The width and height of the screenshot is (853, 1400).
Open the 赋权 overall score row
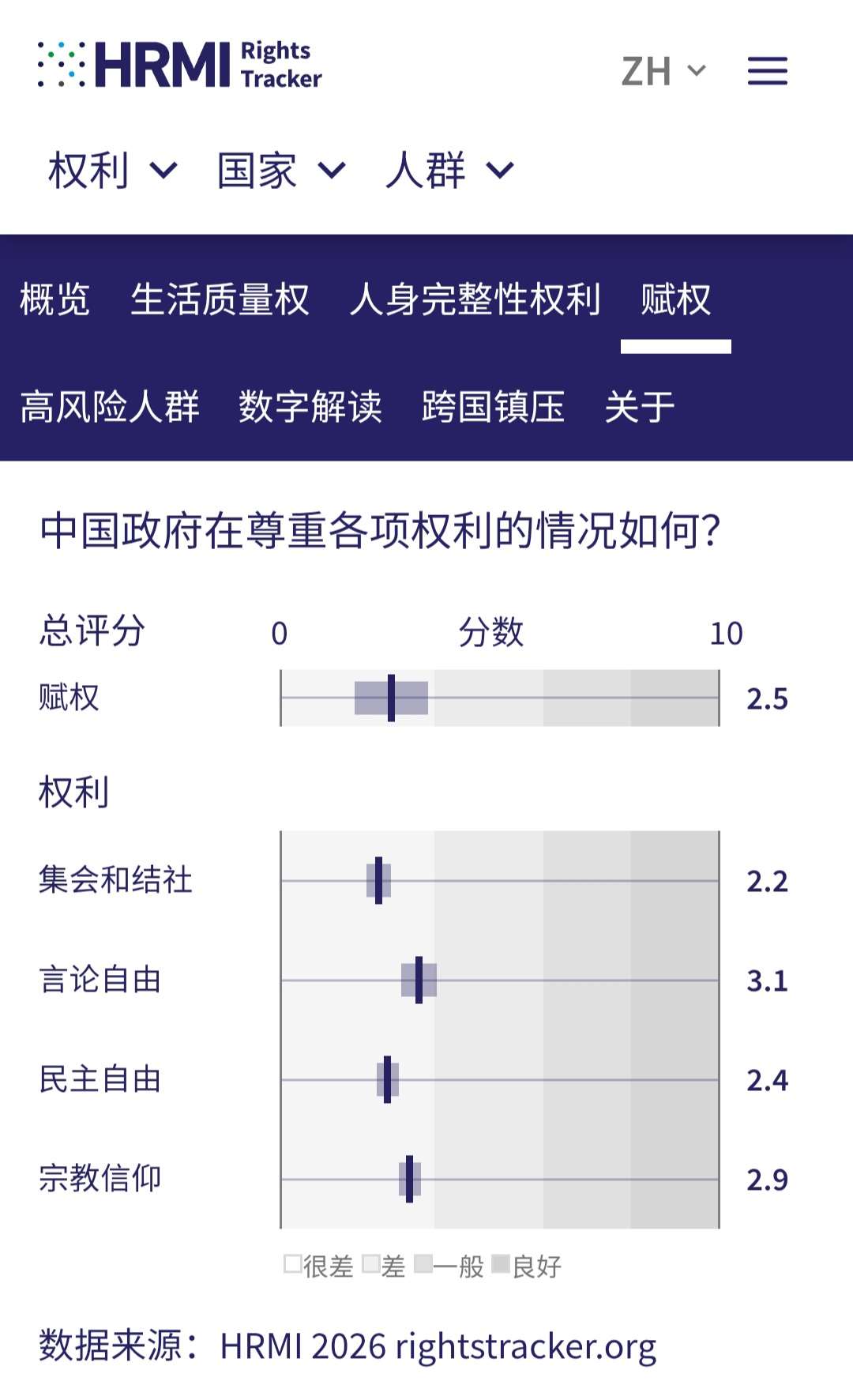413,698
